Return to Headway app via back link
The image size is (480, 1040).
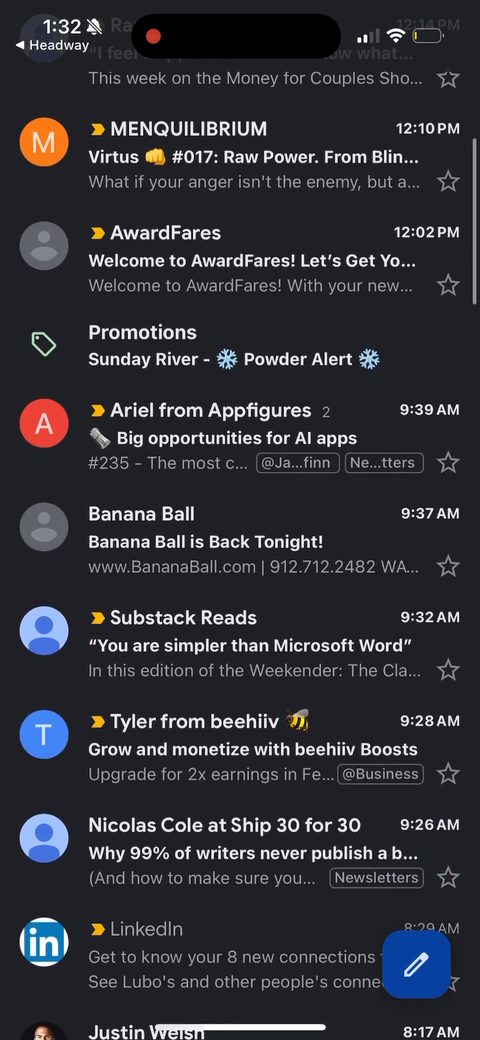coord(52,46)
